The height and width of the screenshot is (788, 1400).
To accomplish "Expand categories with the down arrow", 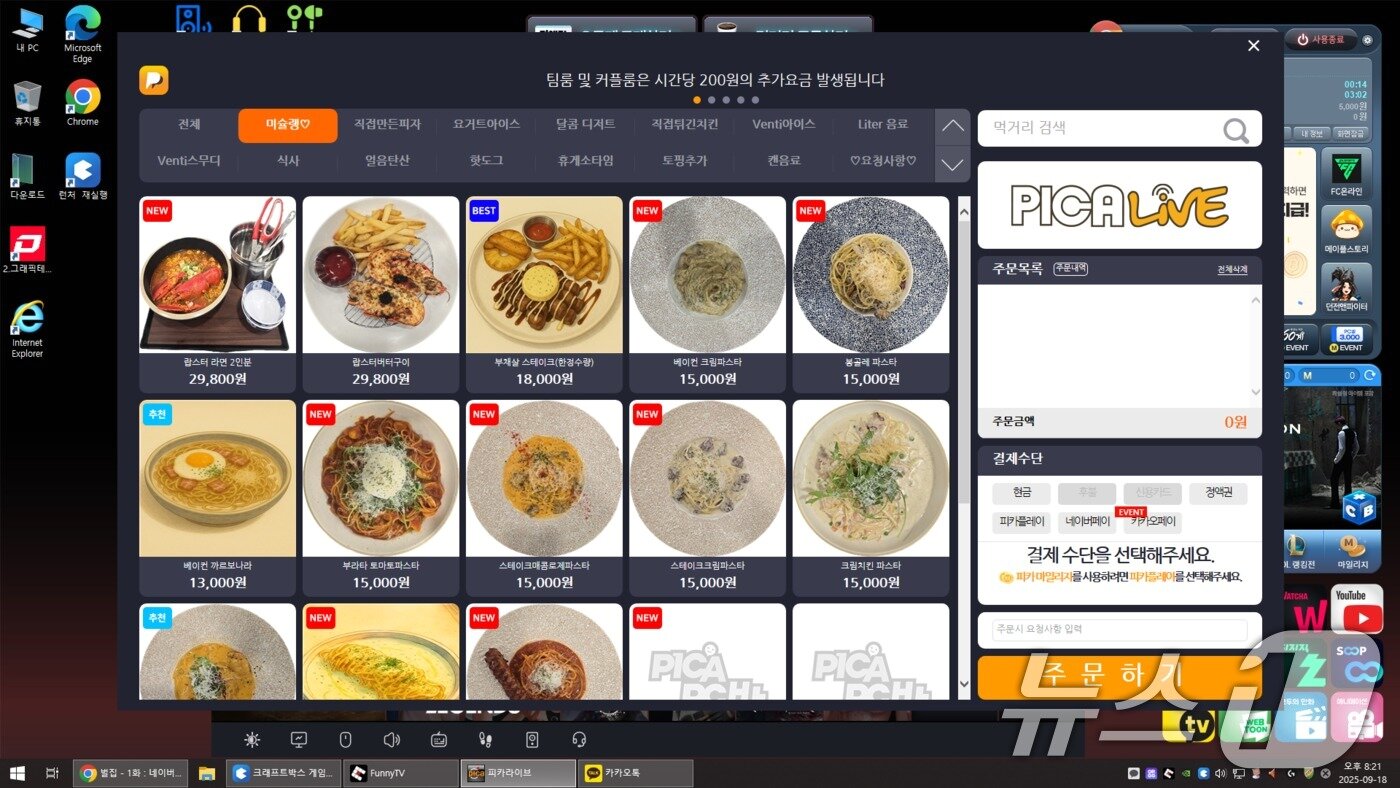I will click(952, 164).
